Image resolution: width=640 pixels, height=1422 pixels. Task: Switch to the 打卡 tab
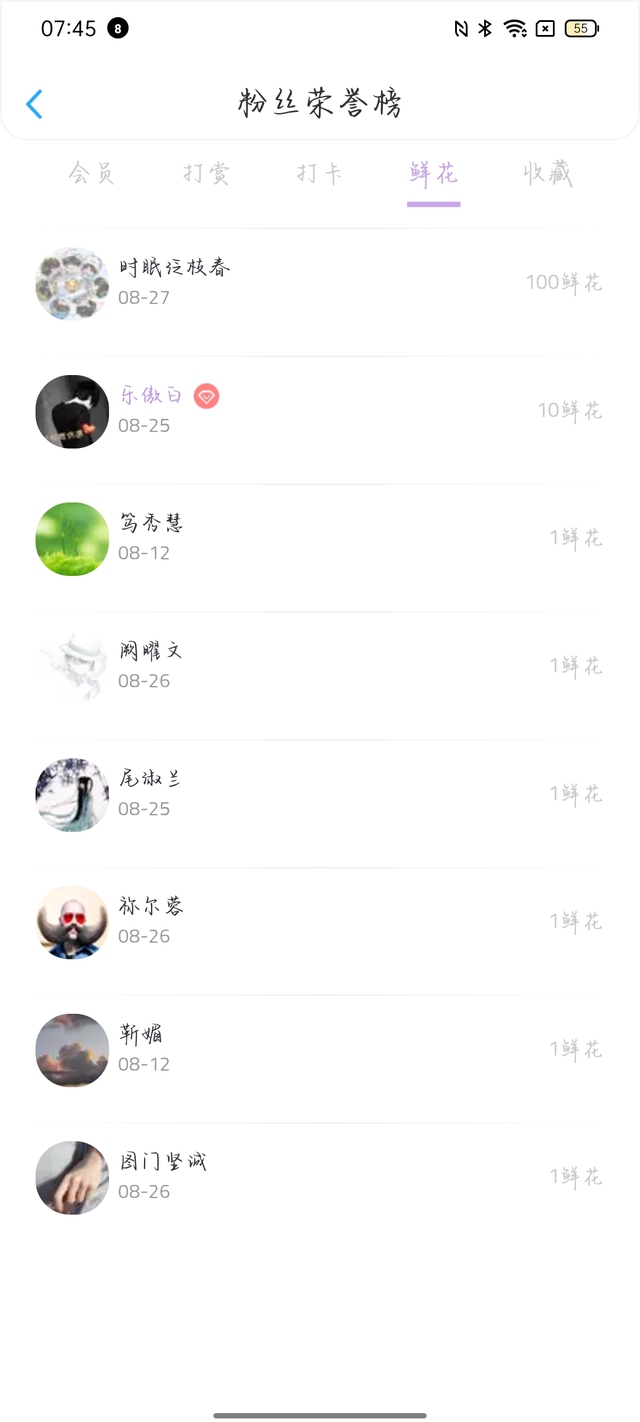tap(320, 173)
